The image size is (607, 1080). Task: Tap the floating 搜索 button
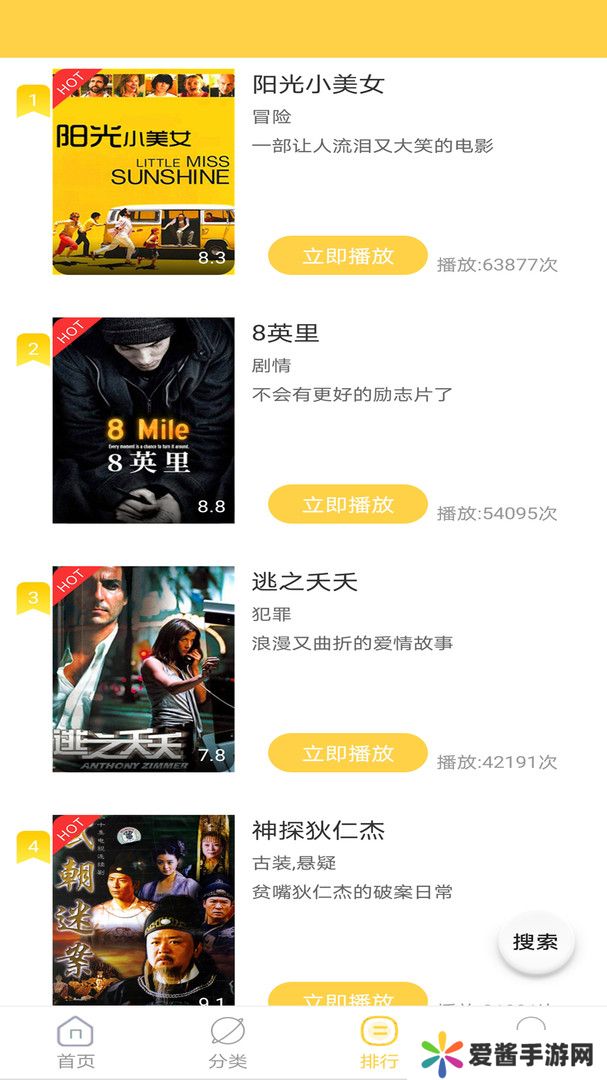tap(535, 942)
